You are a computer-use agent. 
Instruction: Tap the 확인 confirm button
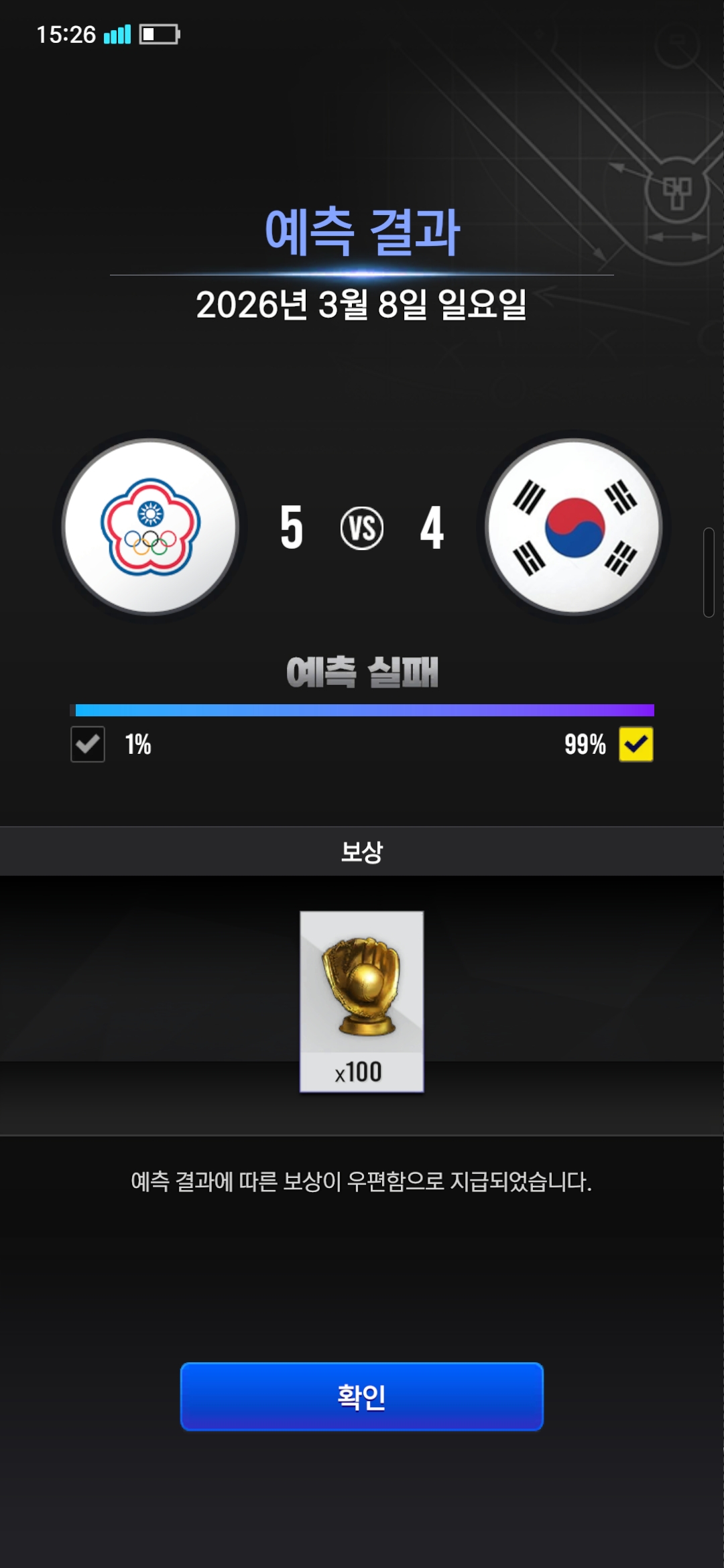pos(361,1396)
